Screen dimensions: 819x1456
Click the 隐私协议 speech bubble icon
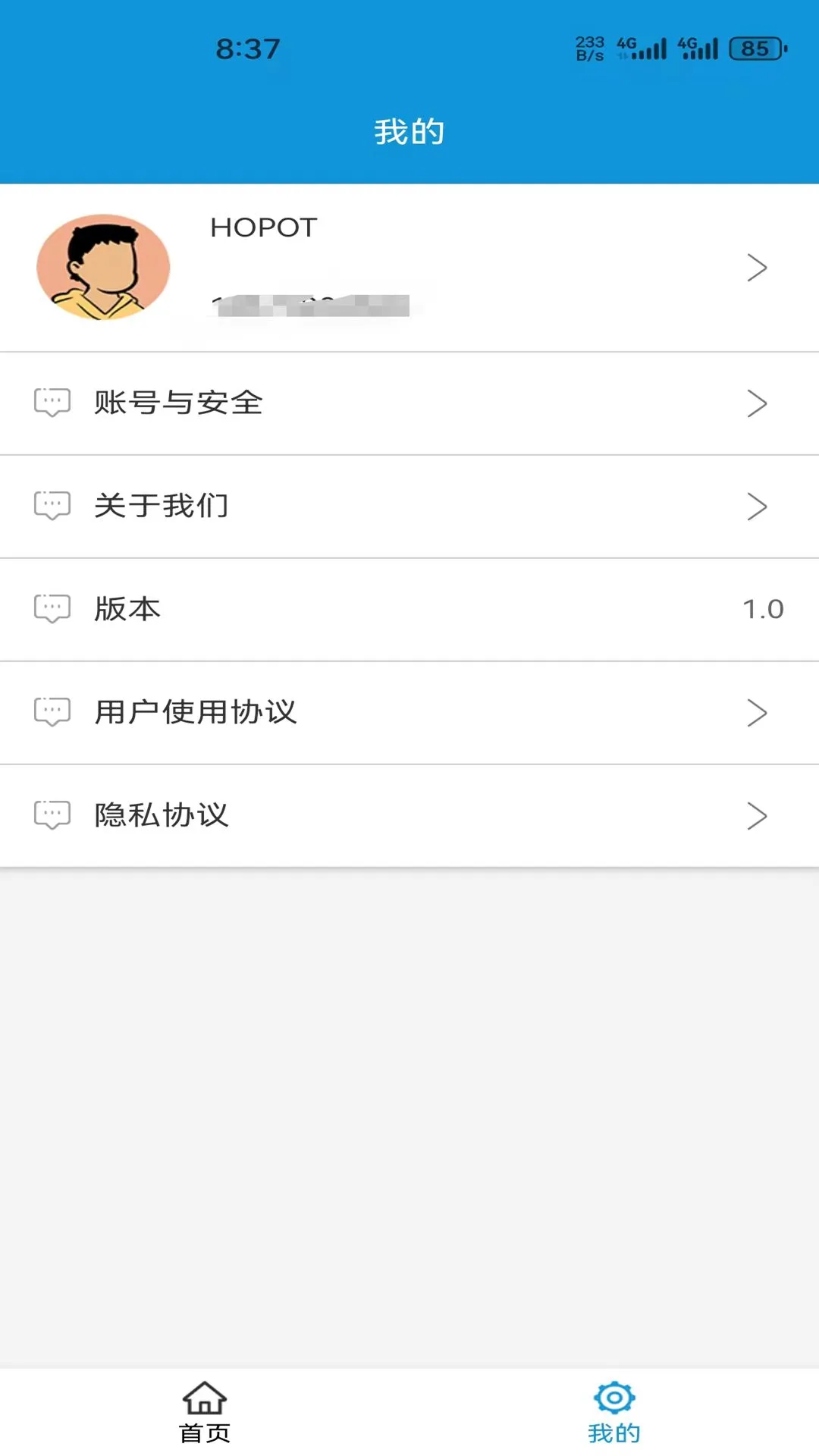point(52,815)
